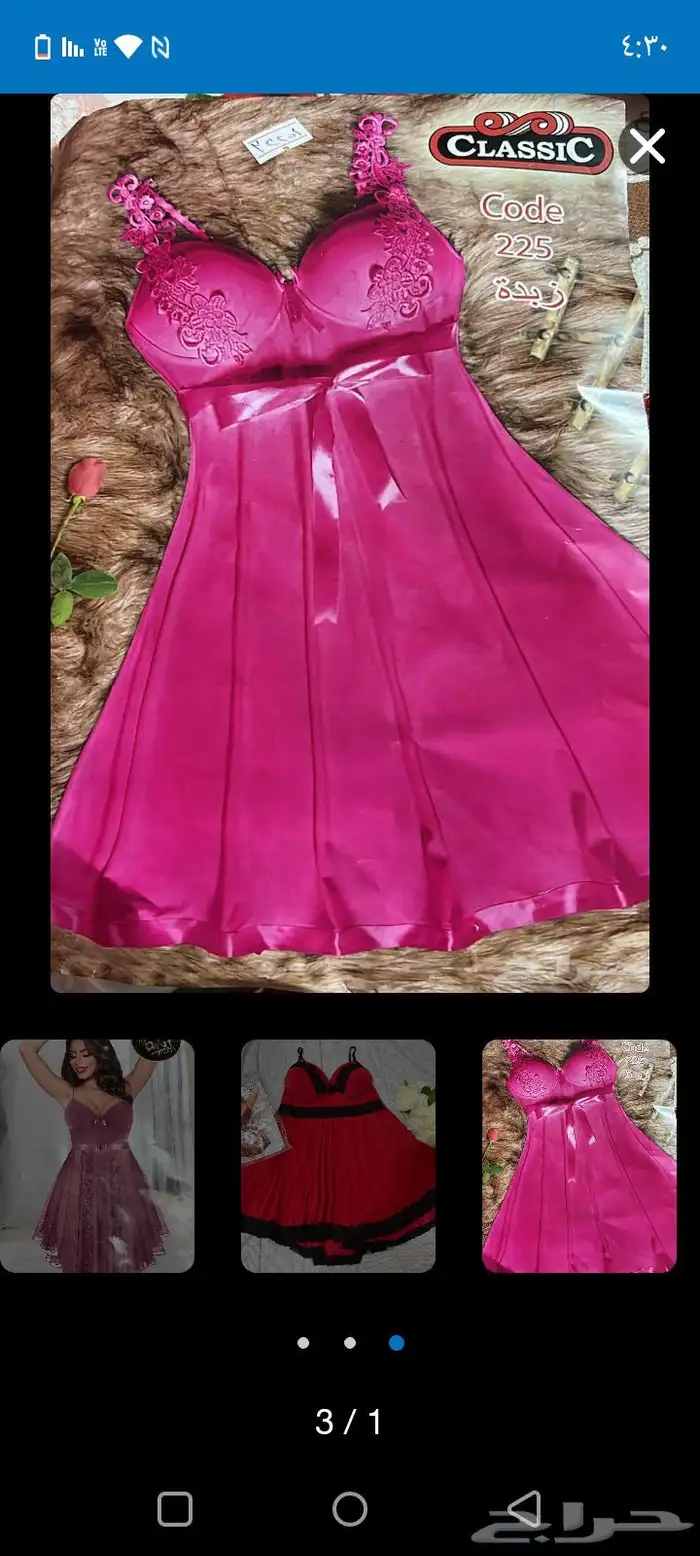
Task: Select the pink satin dress thumbnail
Action: [579, 1156]
